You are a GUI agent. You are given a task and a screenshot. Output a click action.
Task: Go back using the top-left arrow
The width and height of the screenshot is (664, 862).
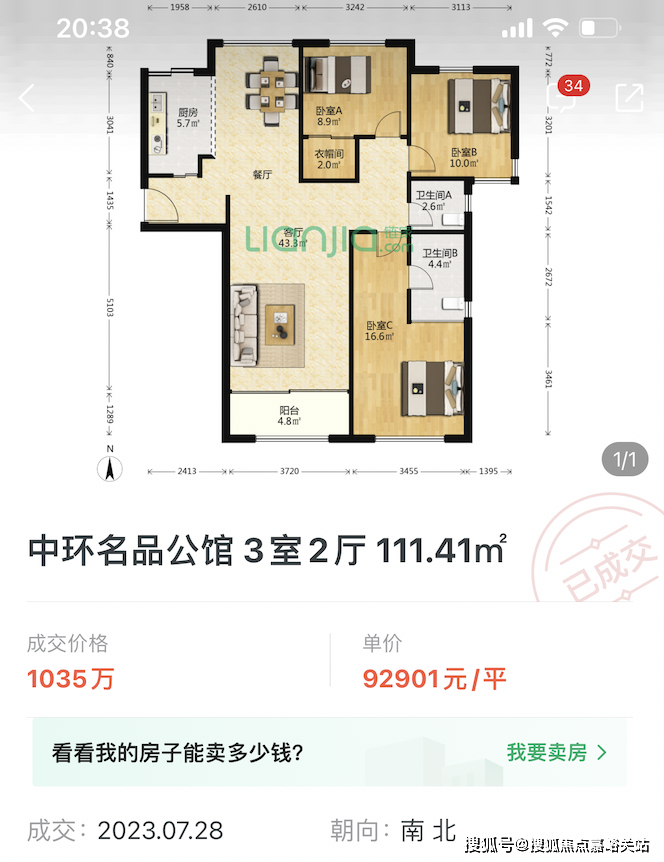point(27,97)
